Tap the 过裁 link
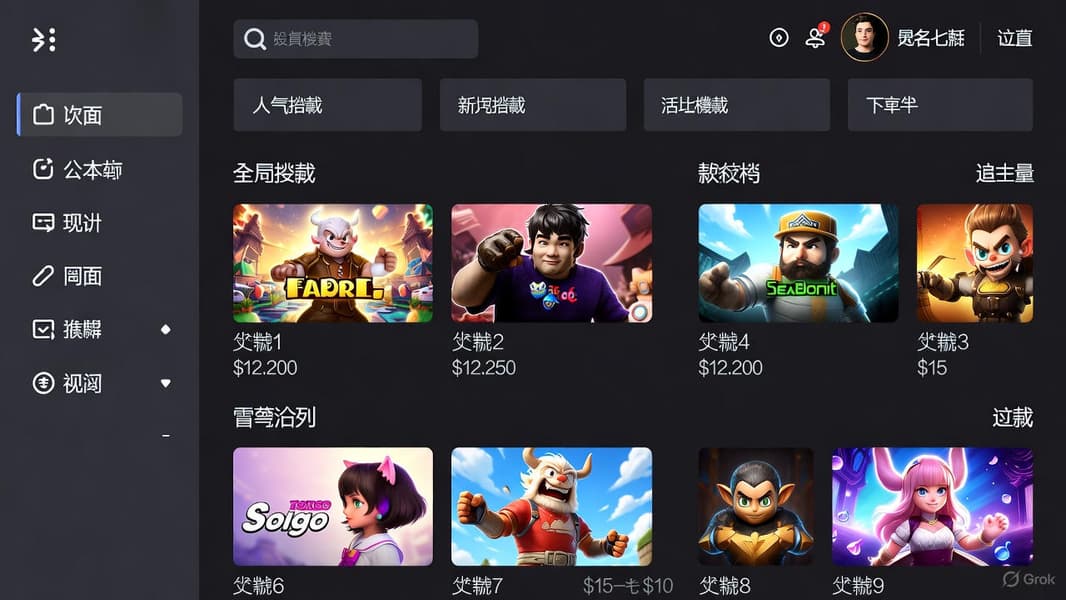 tap(1012, 417)
